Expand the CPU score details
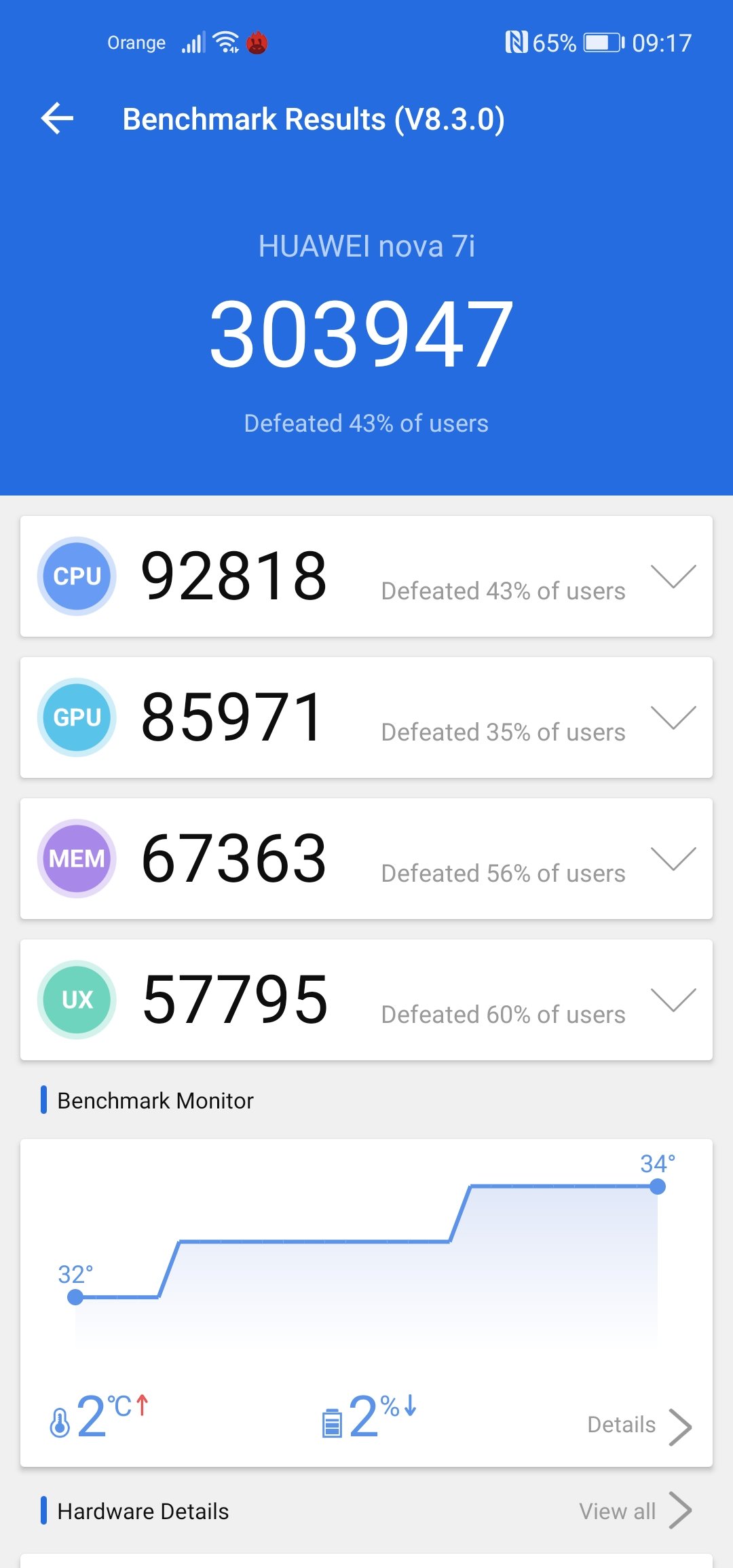The width and height of the screenshot is (733, 1568). pyautogui.click(x=673, y=576)
